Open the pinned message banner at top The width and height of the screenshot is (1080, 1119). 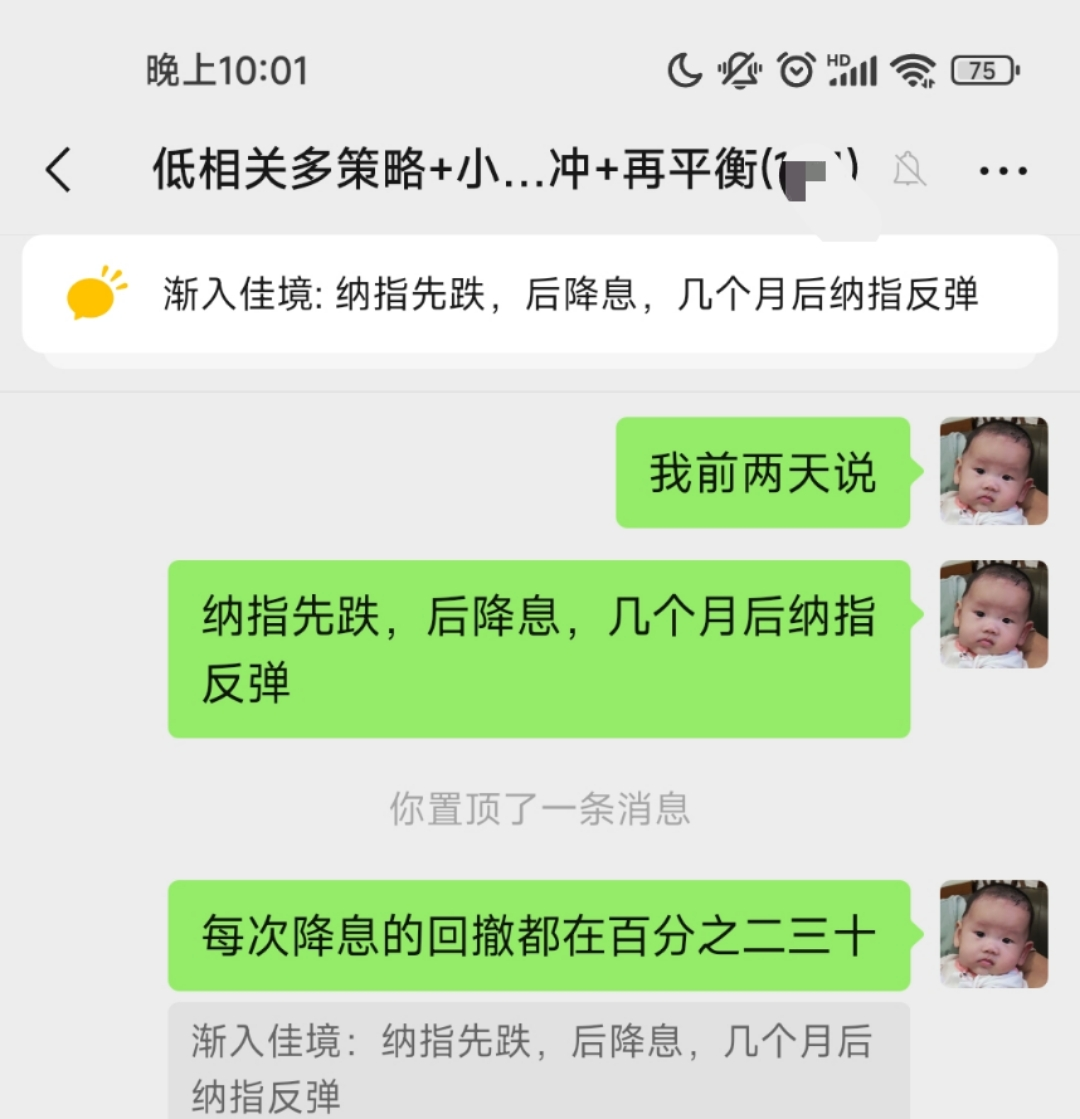tap(540, 294)
